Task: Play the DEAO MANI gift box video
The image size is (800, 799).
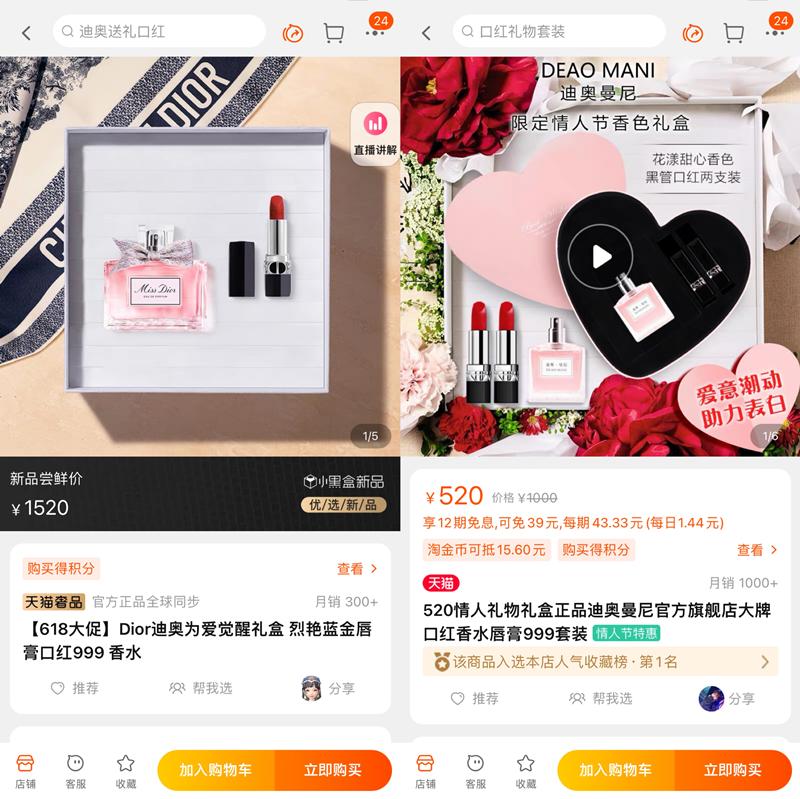Action: point(600,257)
